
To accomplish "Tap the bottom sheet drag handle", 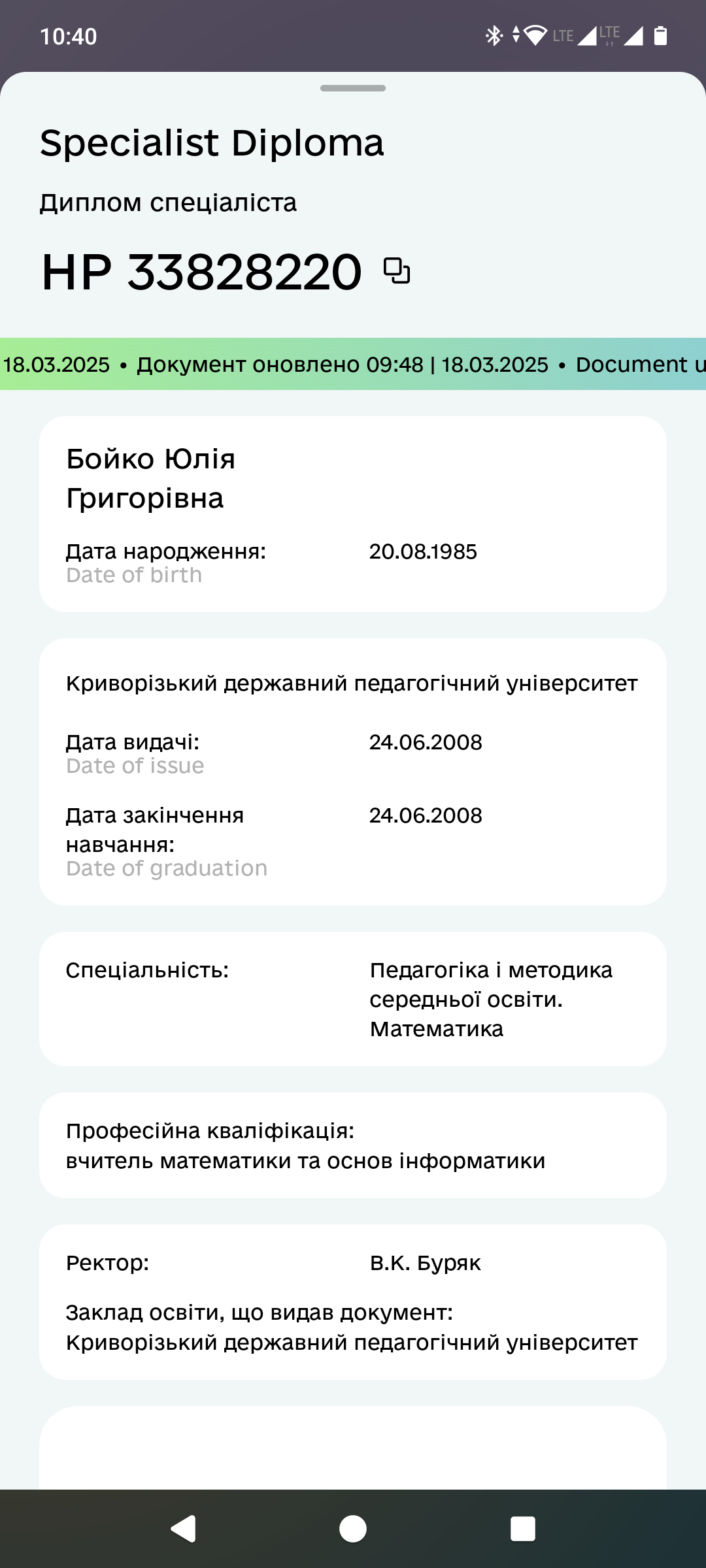I will point(353,88).
